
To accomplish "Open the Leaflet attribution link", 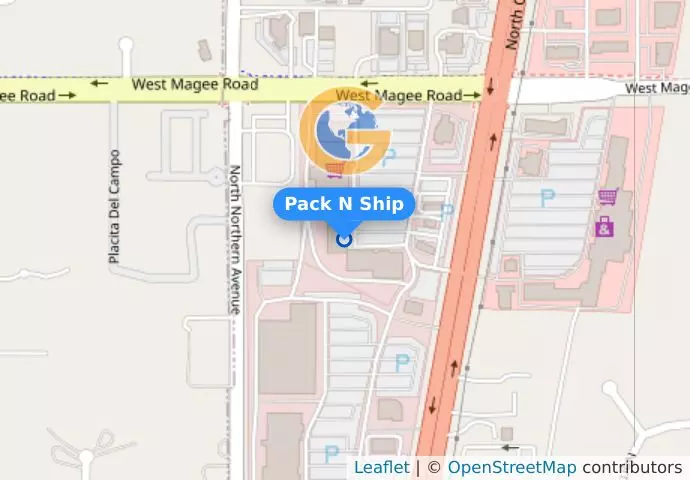I will coord(381,467).
